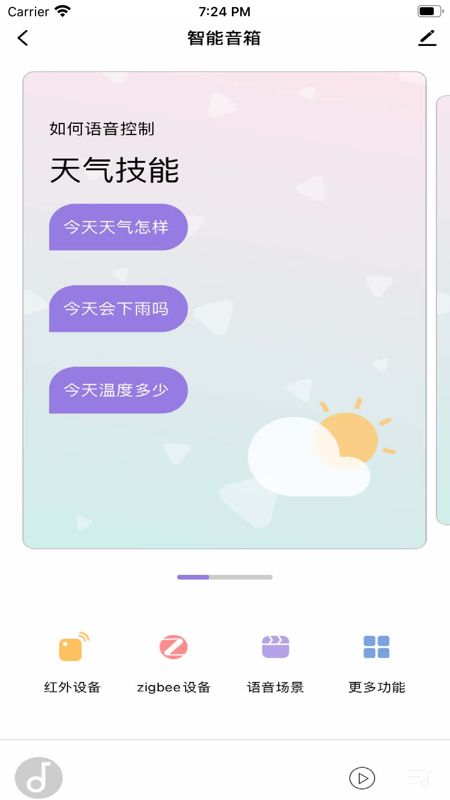The width and height of the screenshot is (450, 800).
Task: Tap the music note album icon
Action: click(x=39, y=778)
